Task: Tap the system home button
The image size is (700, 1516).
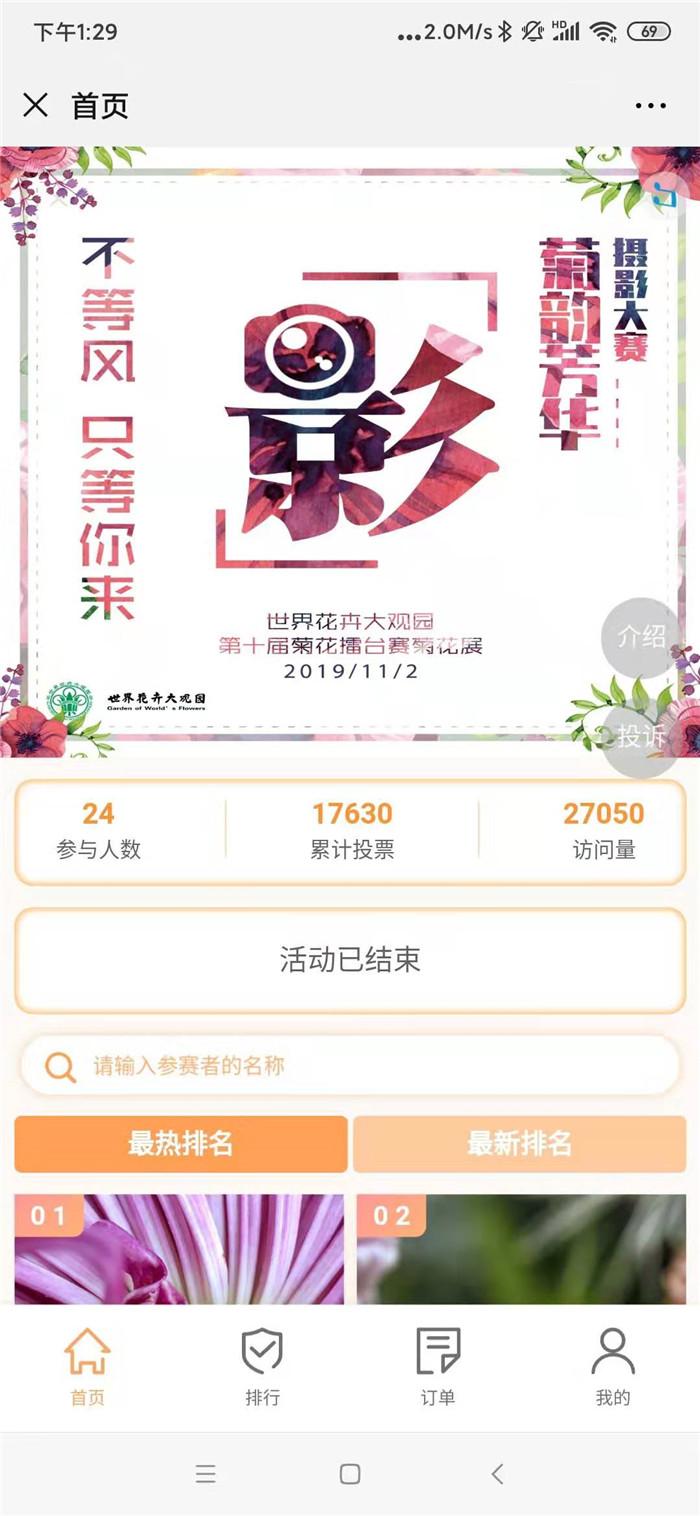Action: (x=350, y=1473)
